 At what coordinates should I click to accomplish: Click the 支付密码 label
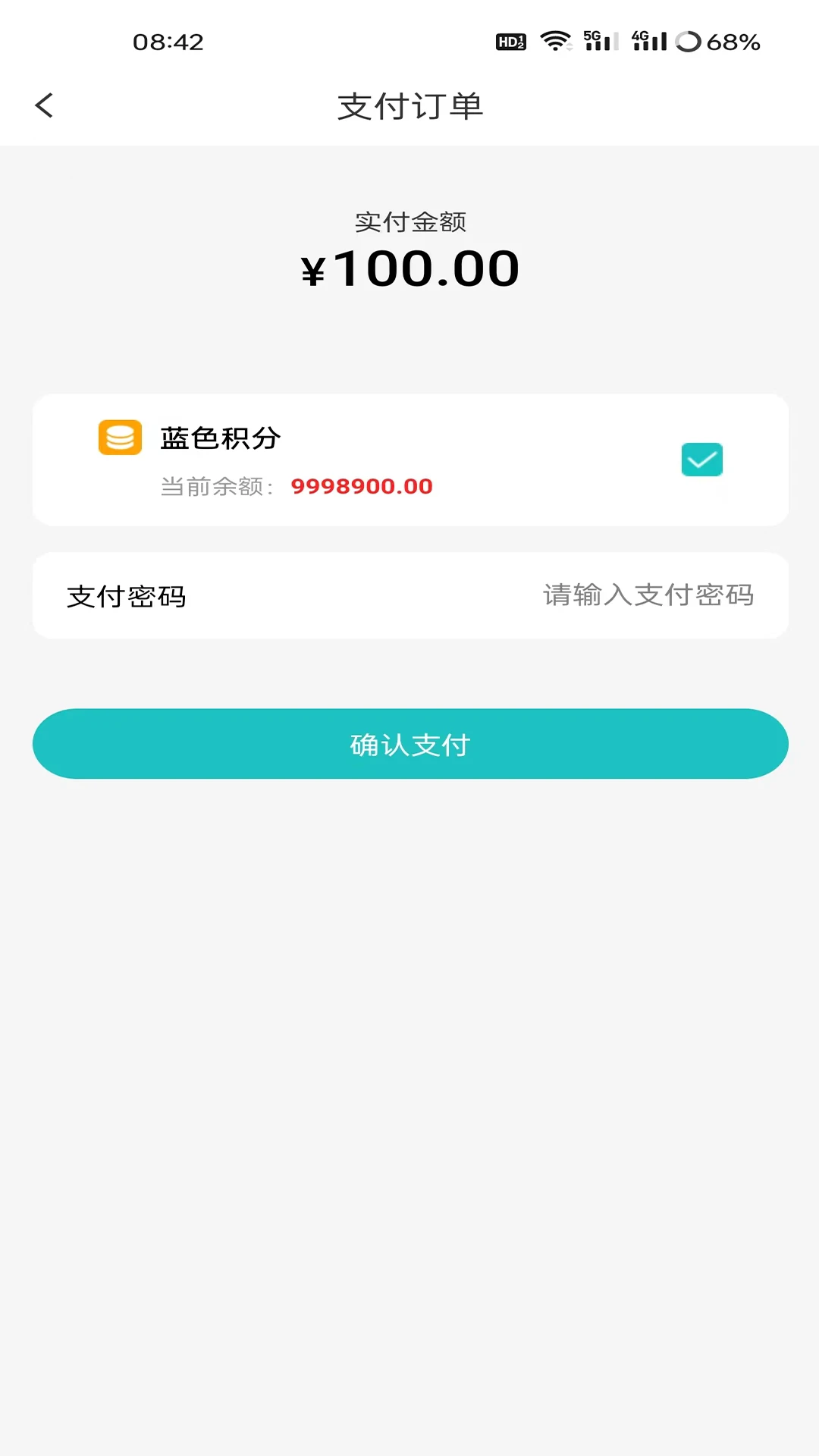pos(127,596)
